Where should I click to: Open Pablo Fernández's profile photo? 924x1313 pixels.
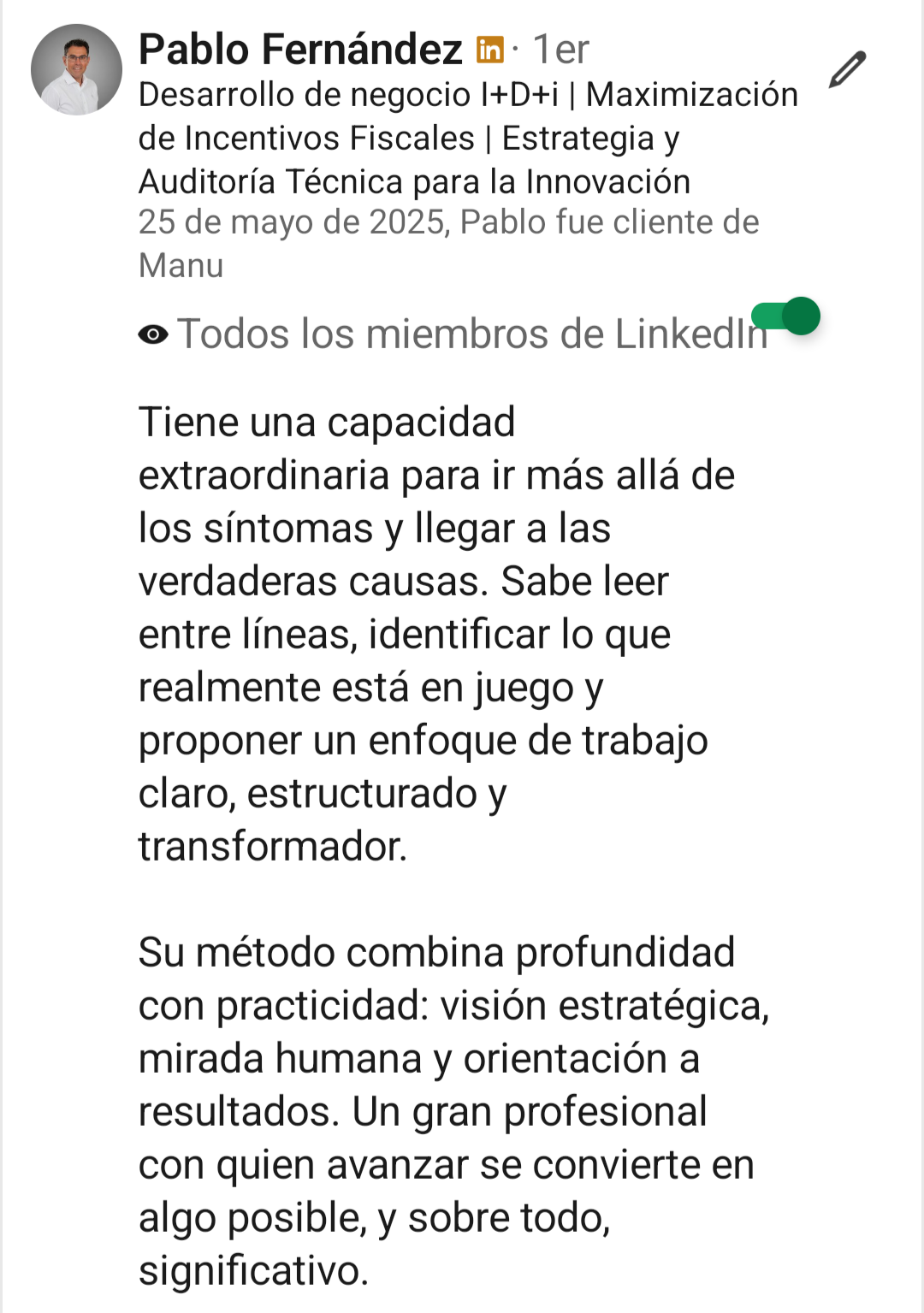coord(76,70)
